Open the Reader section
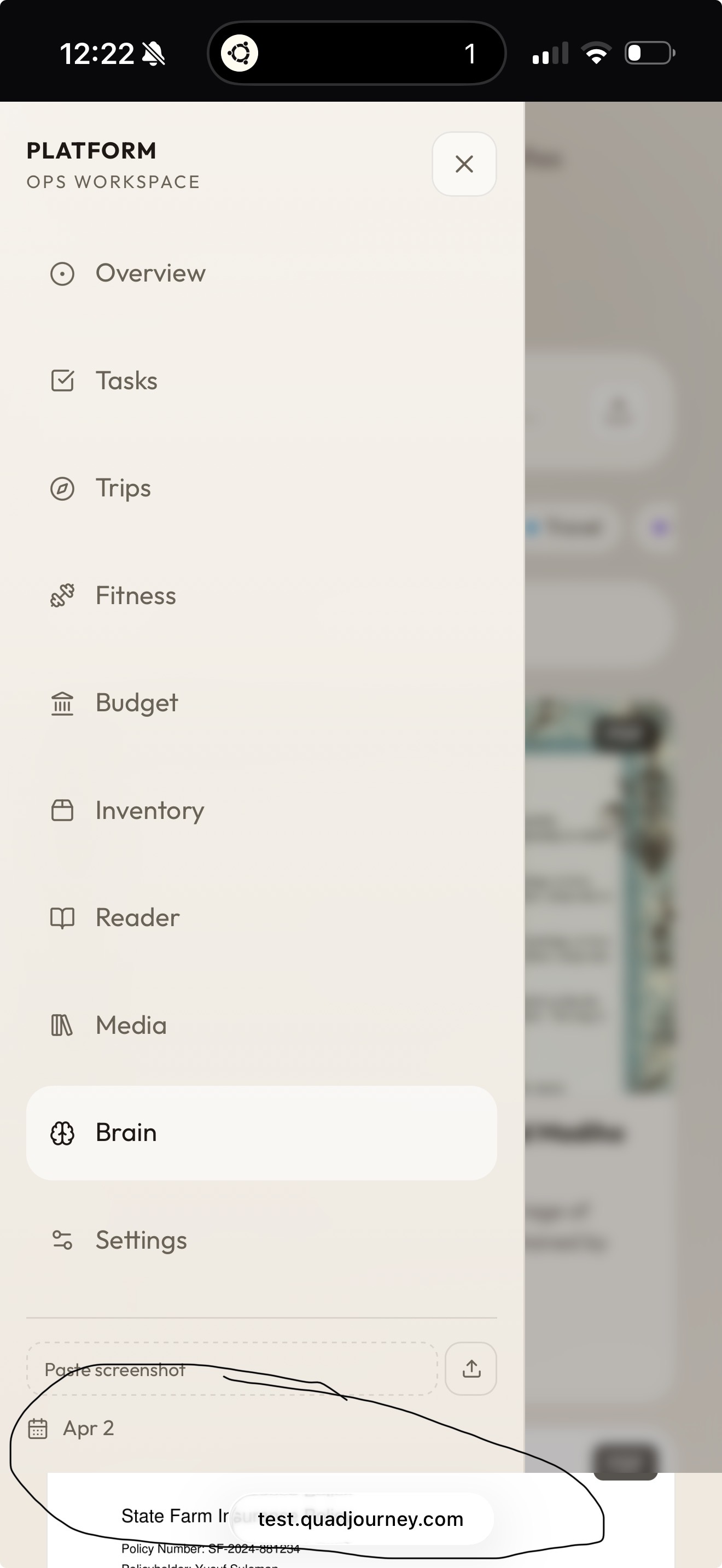 click(x=137, y=918)
